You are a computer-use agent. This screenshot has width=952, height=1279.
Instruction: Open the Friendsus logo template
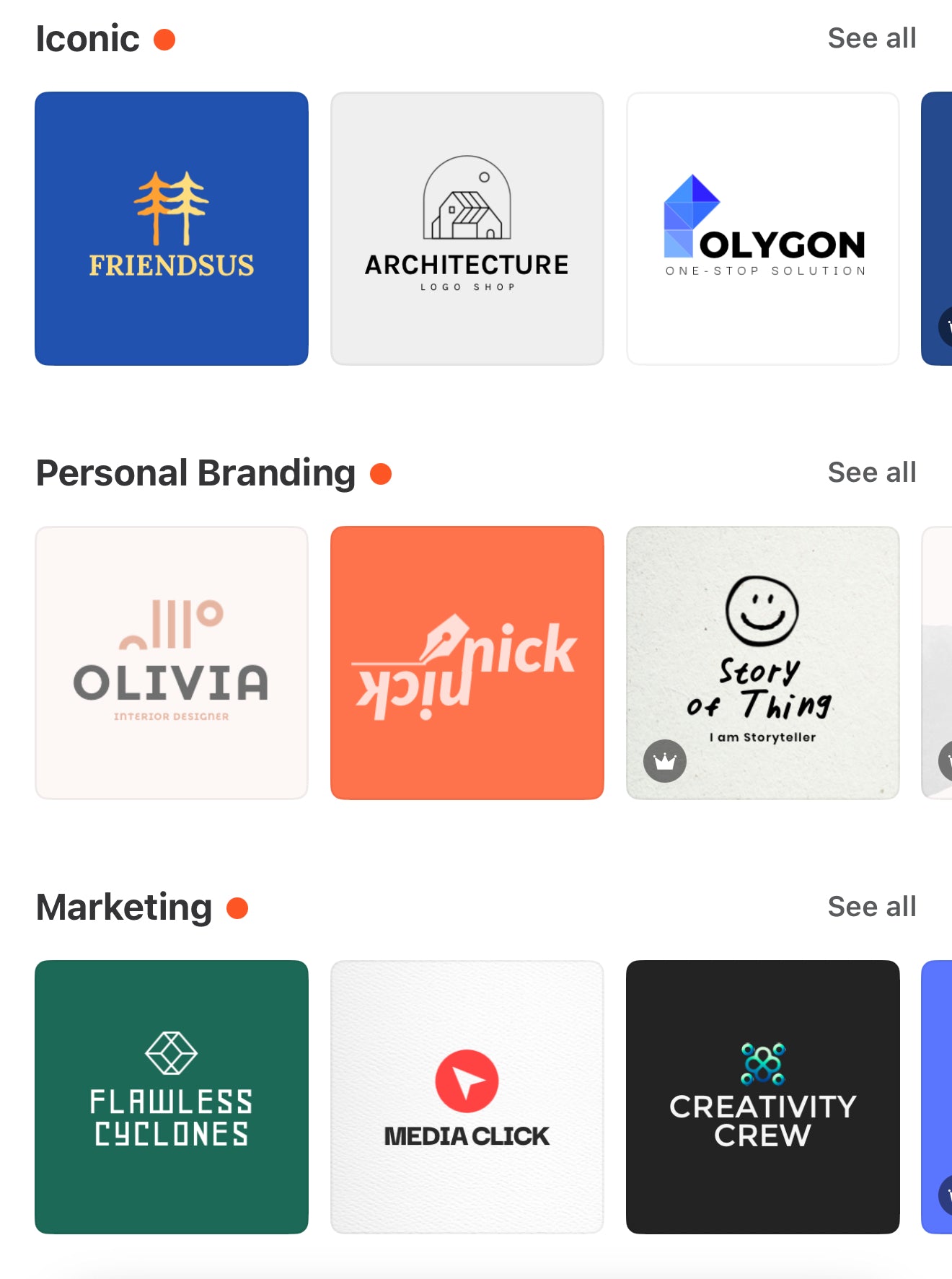click(172, 229)
